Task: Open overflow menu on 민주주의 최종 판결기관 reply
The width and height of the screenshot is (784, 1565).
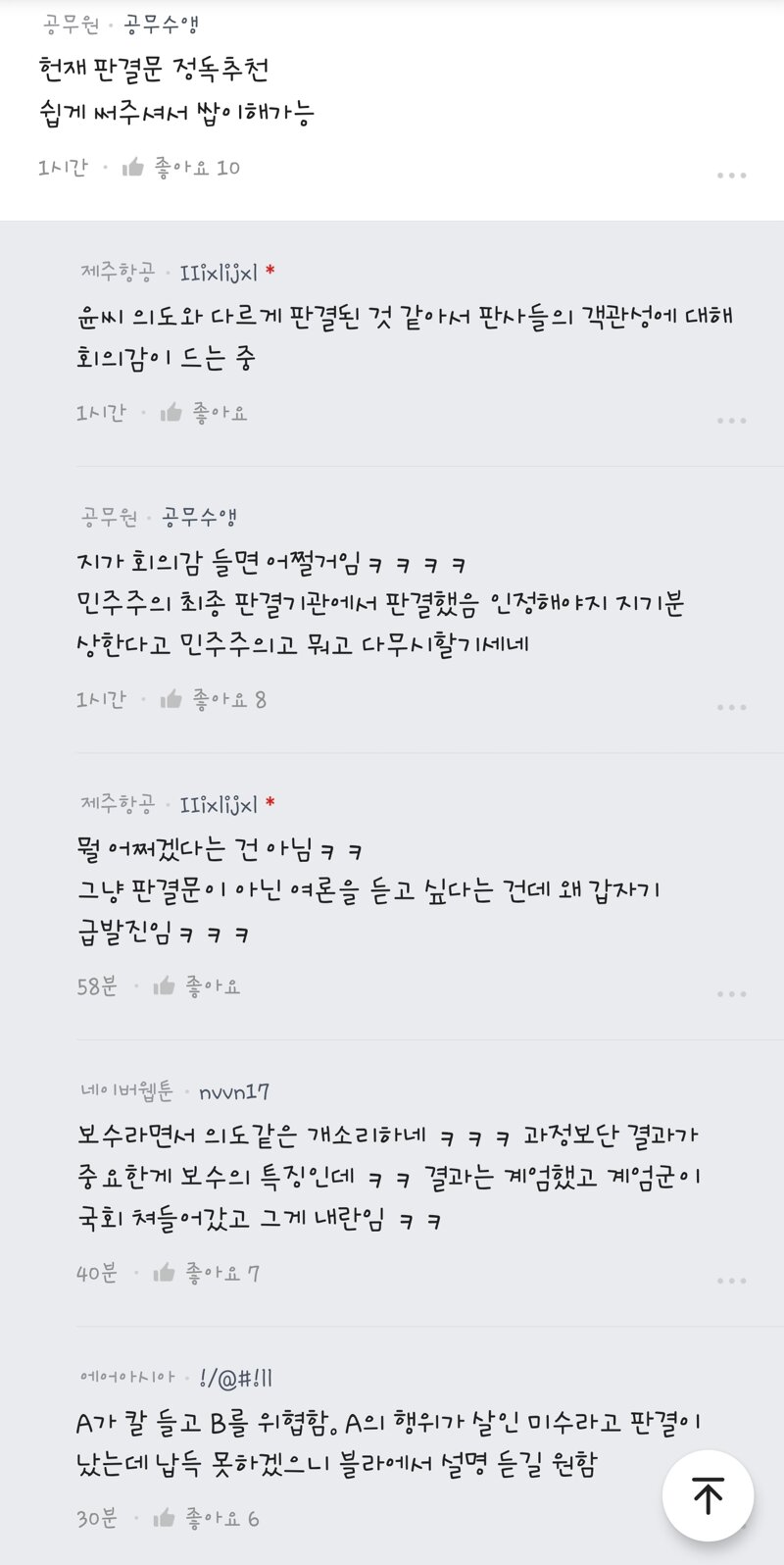Action: [731, 707]
